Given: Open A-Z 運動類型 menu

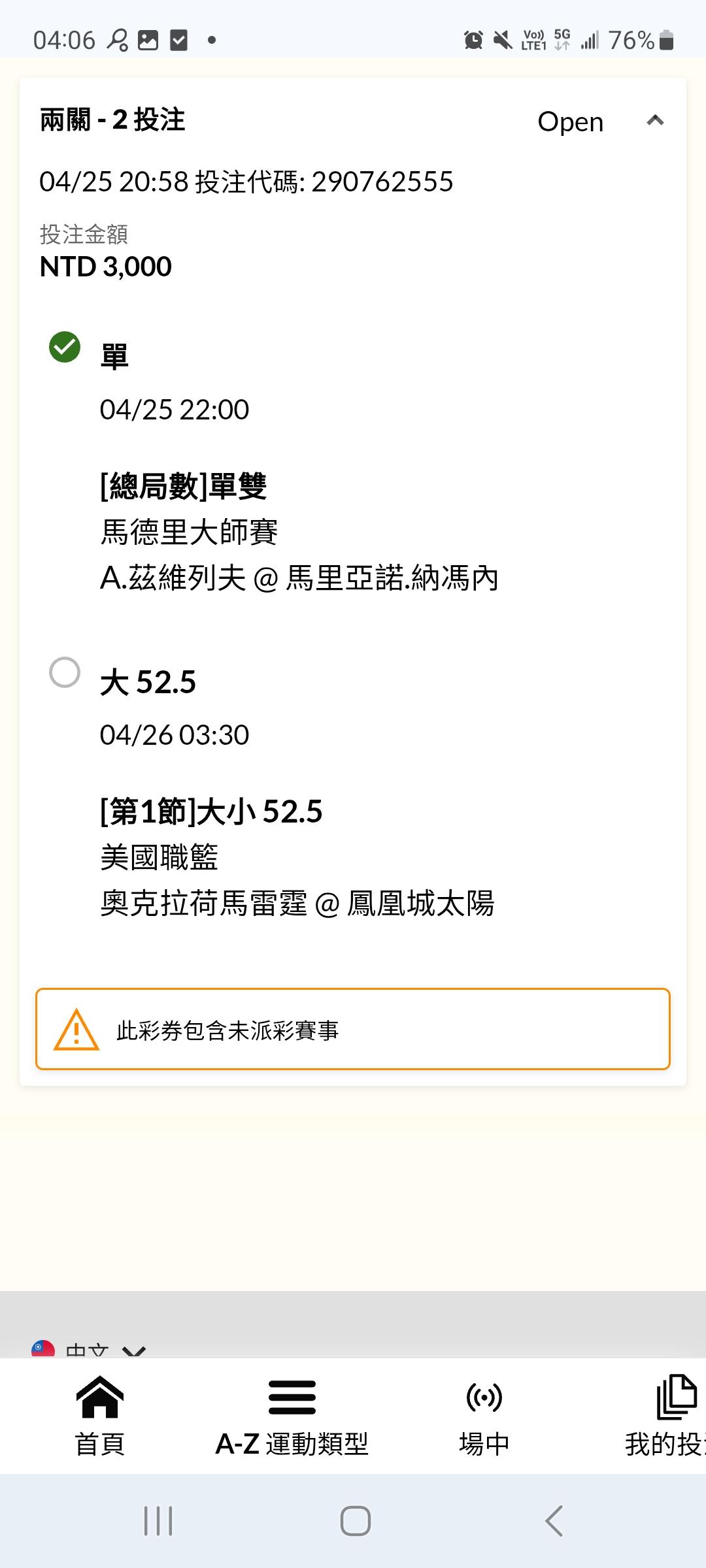Looking at the screenshot, I should pyautogui.click(x=292, y=1416).
